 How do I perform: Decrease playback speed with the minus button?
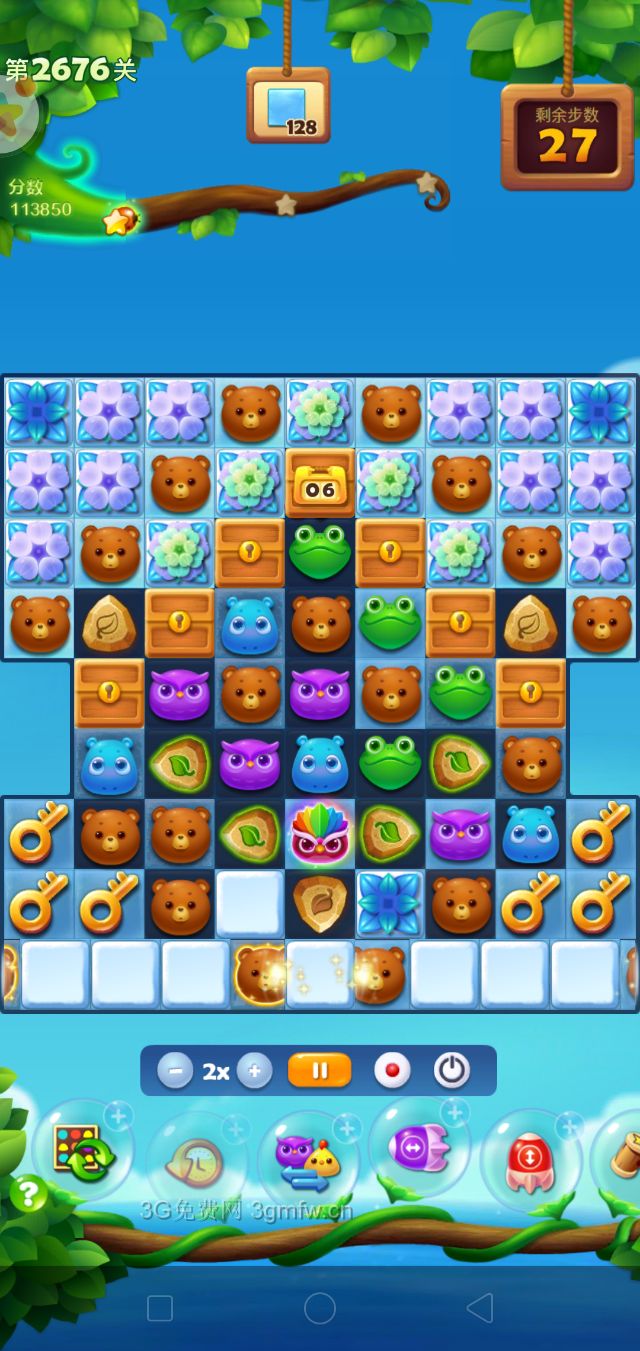(175, 1071)
